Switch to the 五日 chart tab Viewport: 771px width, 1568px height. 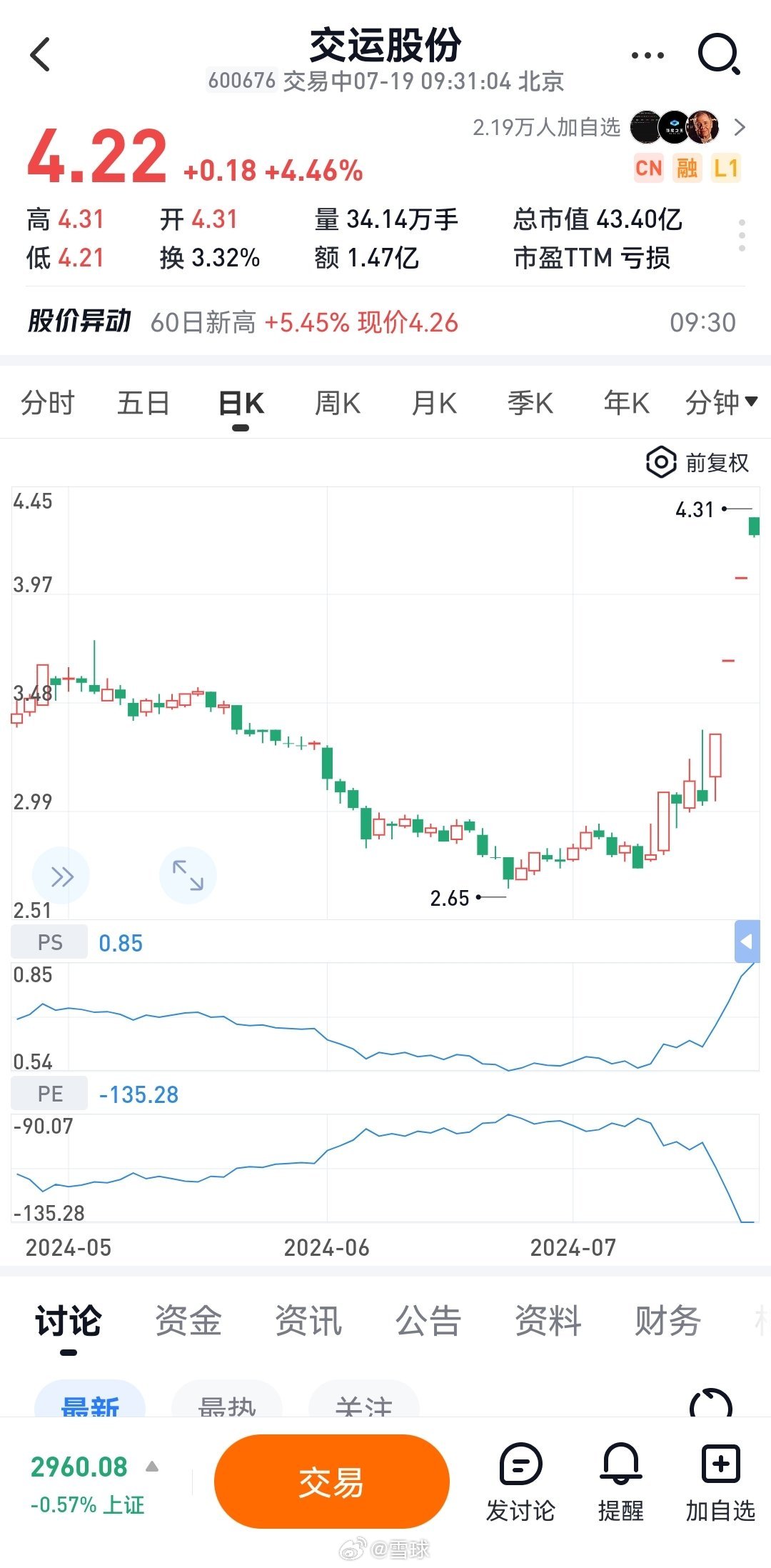tap(143, 403)
